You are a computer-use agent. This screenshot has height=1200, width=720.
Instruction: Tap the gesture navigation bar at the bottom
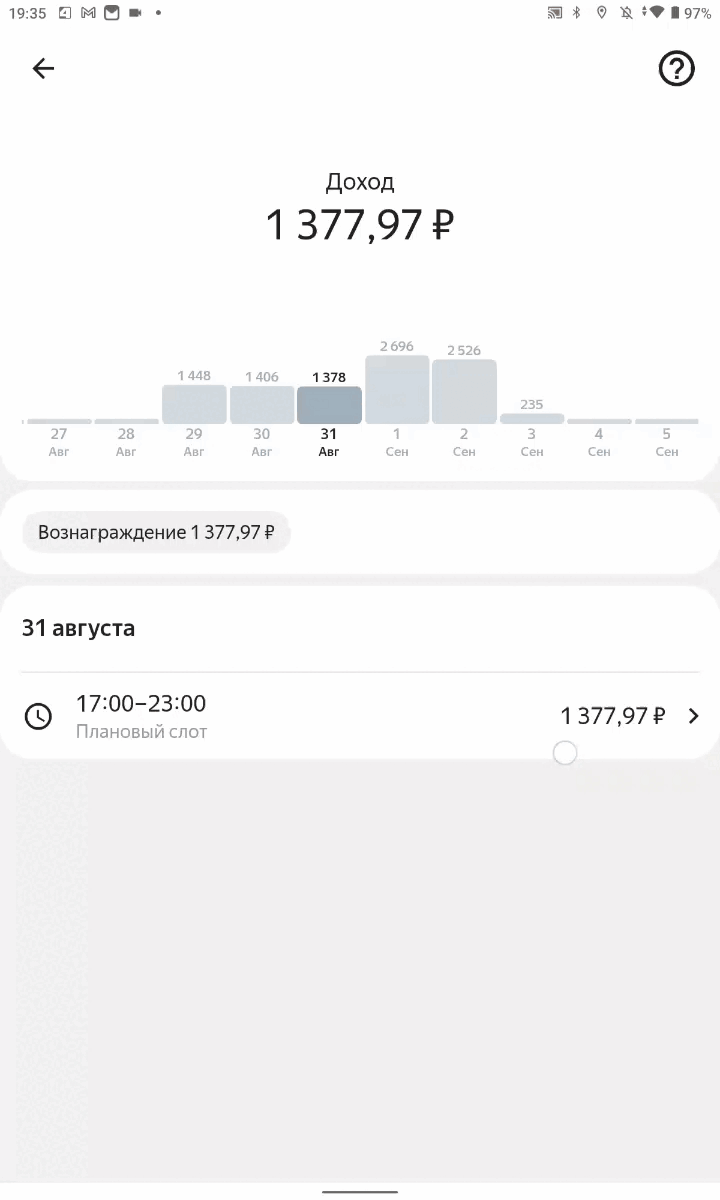360,1191
